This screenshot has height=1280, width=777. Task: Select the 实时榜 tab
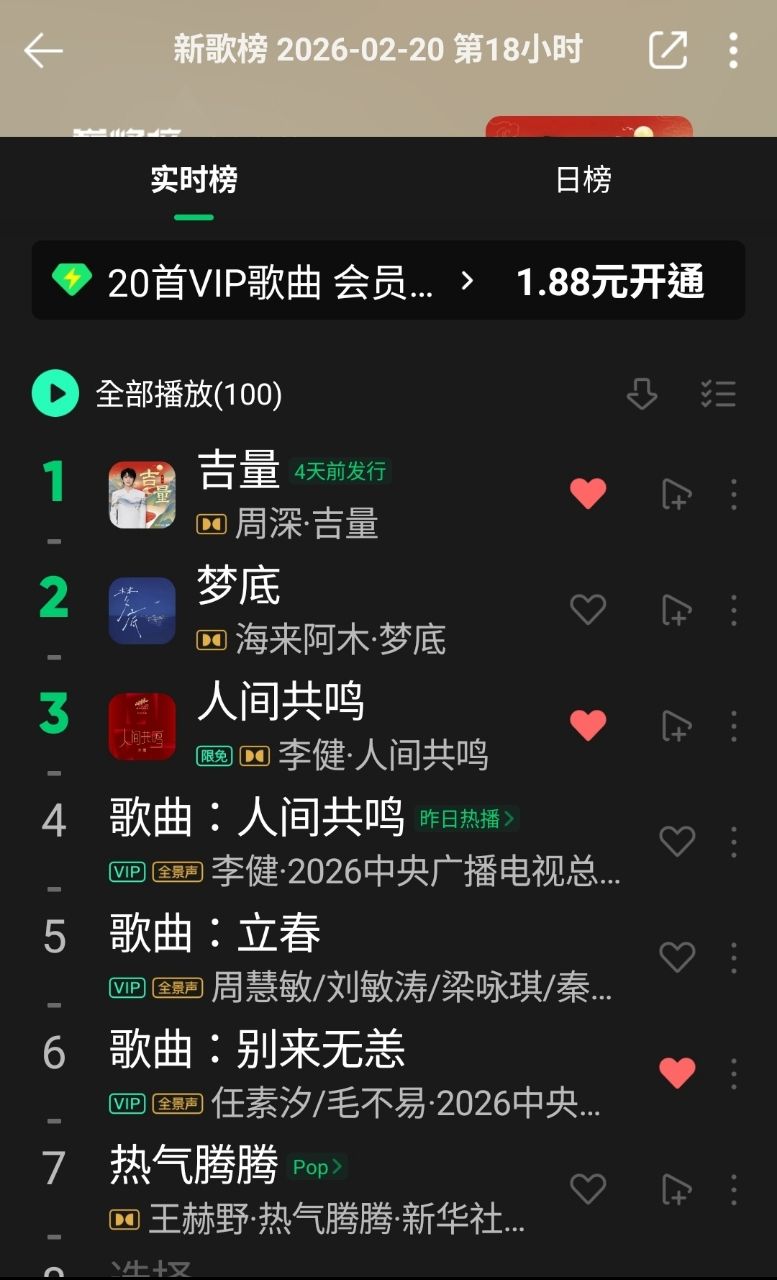point(194,180)
